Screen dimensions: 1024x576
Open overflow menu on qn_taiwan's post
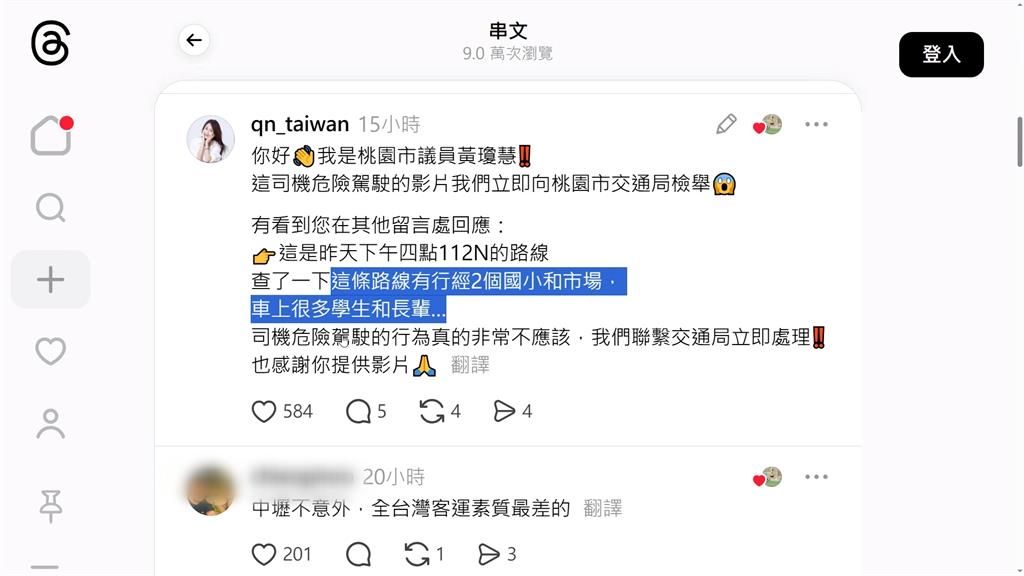pos(816,124)
